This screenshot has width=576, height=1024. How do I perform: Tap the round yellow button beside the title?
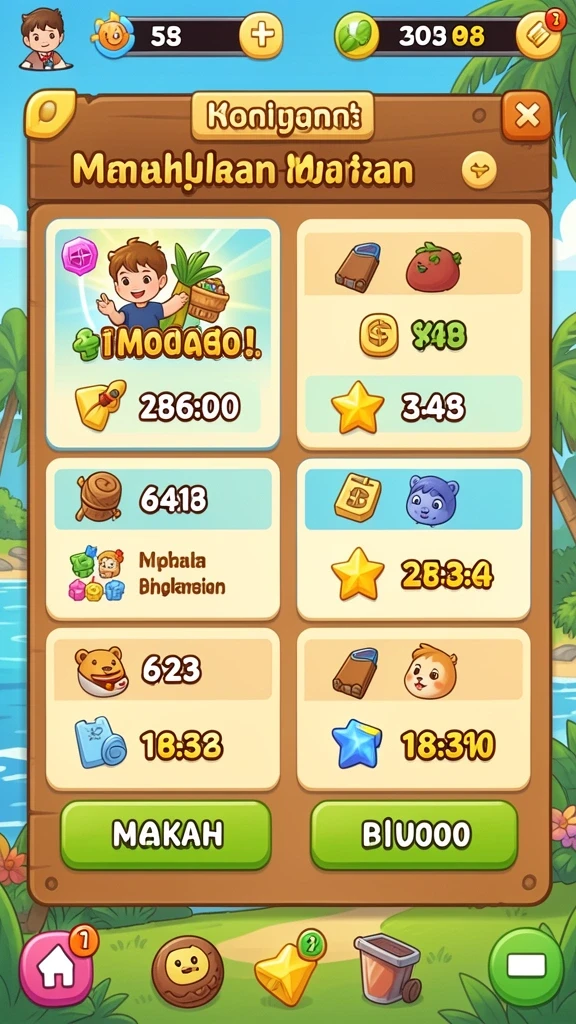[x=479, y=170]
